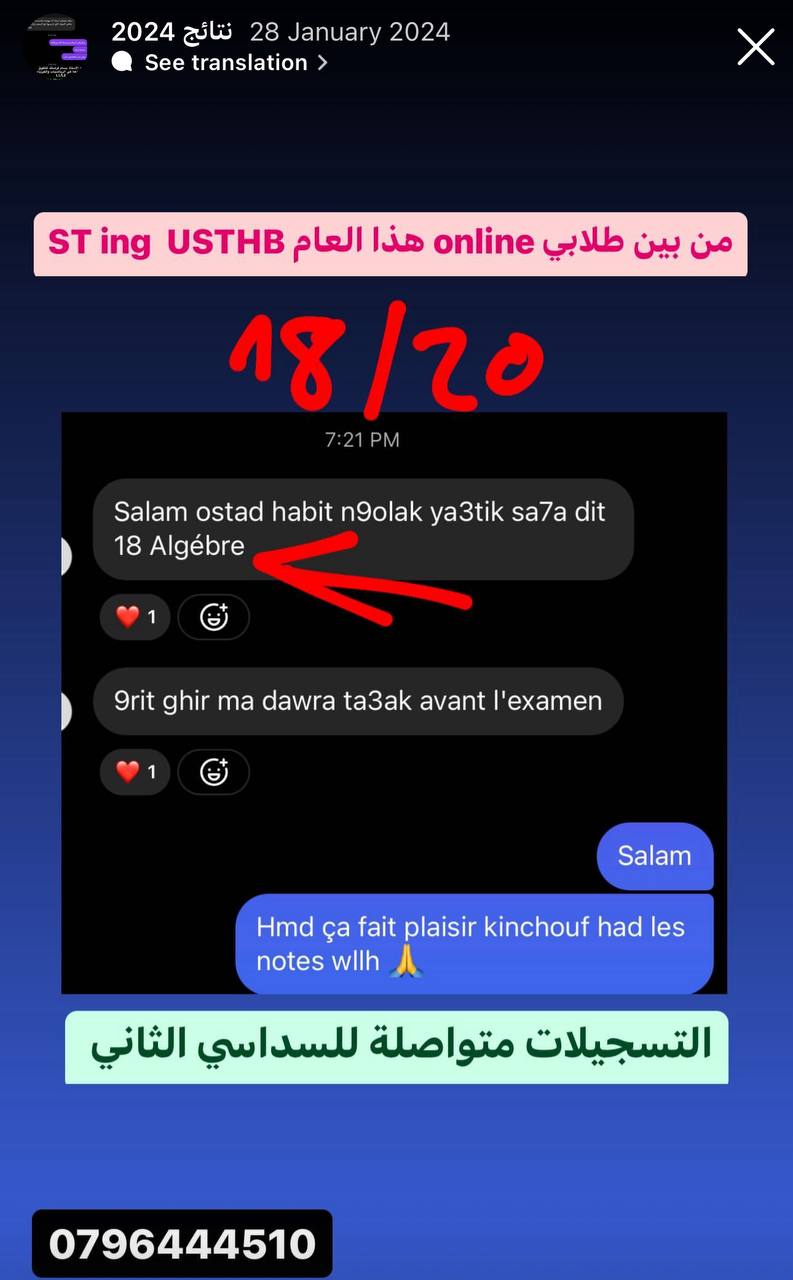The height and width of the screenshot is (1280, 793).
Task: Close the story viewer
Action: [755, 47]
